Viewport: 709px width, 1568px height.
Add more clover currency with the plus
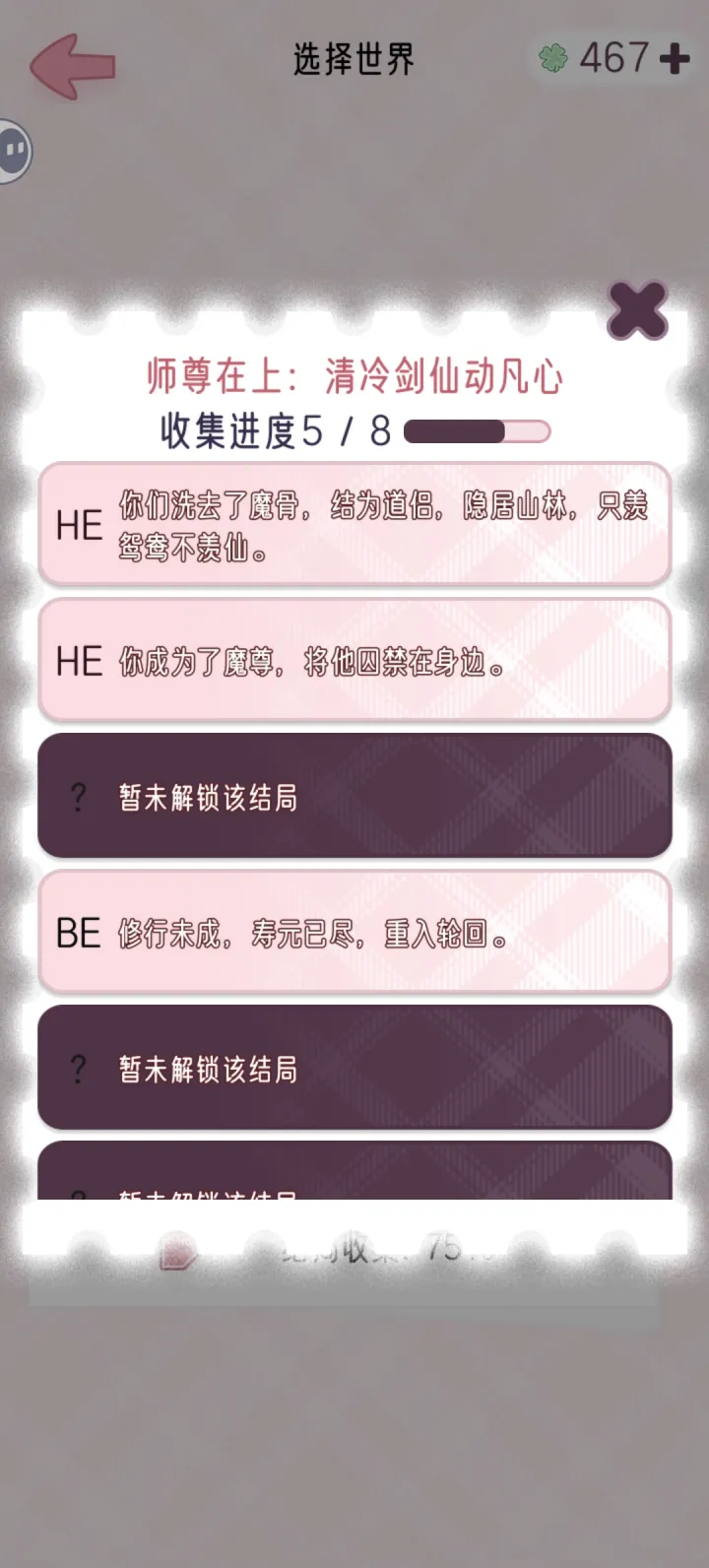coord(675,59)
